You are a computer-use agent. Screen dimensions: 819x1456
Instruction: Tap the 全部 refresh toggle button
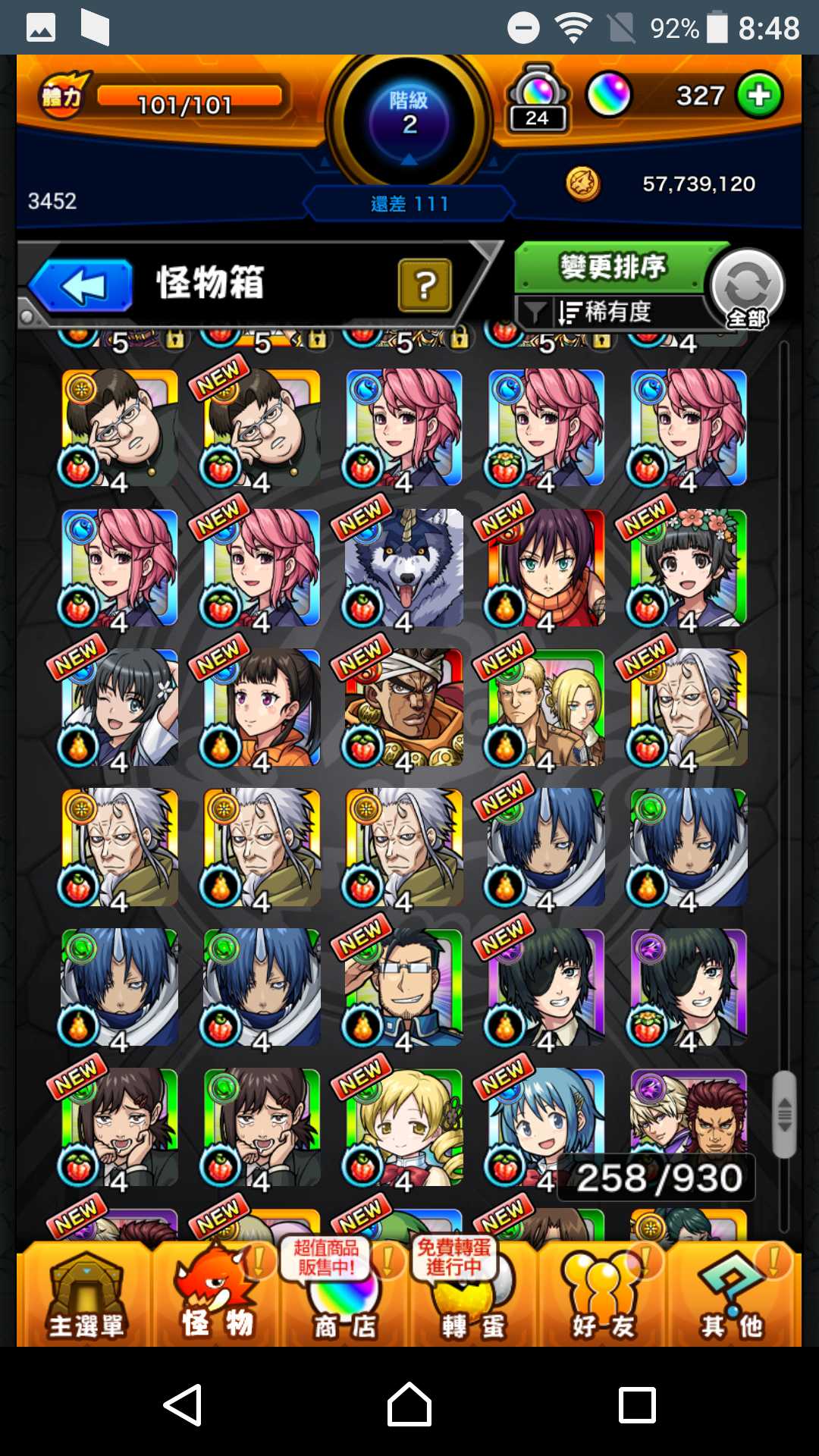747,288
